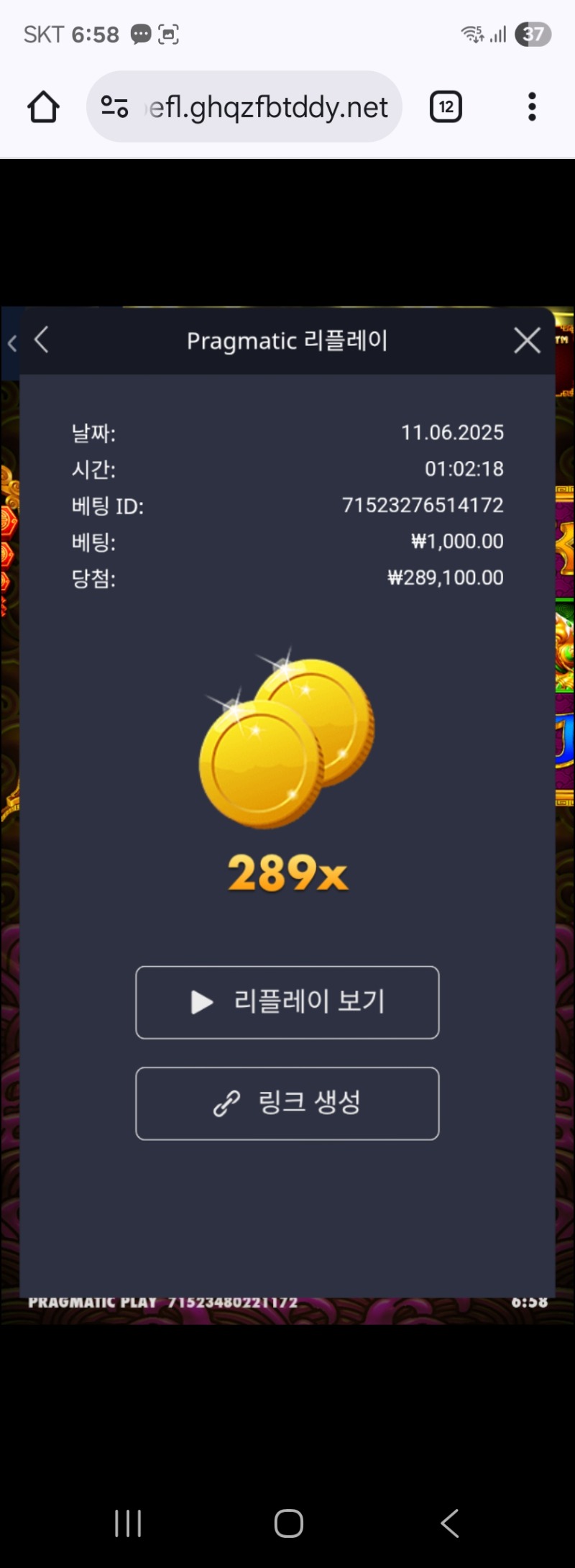Tap the system back button
The height and width of the screenshot is (1568, 575).
tap(450, 1523)
